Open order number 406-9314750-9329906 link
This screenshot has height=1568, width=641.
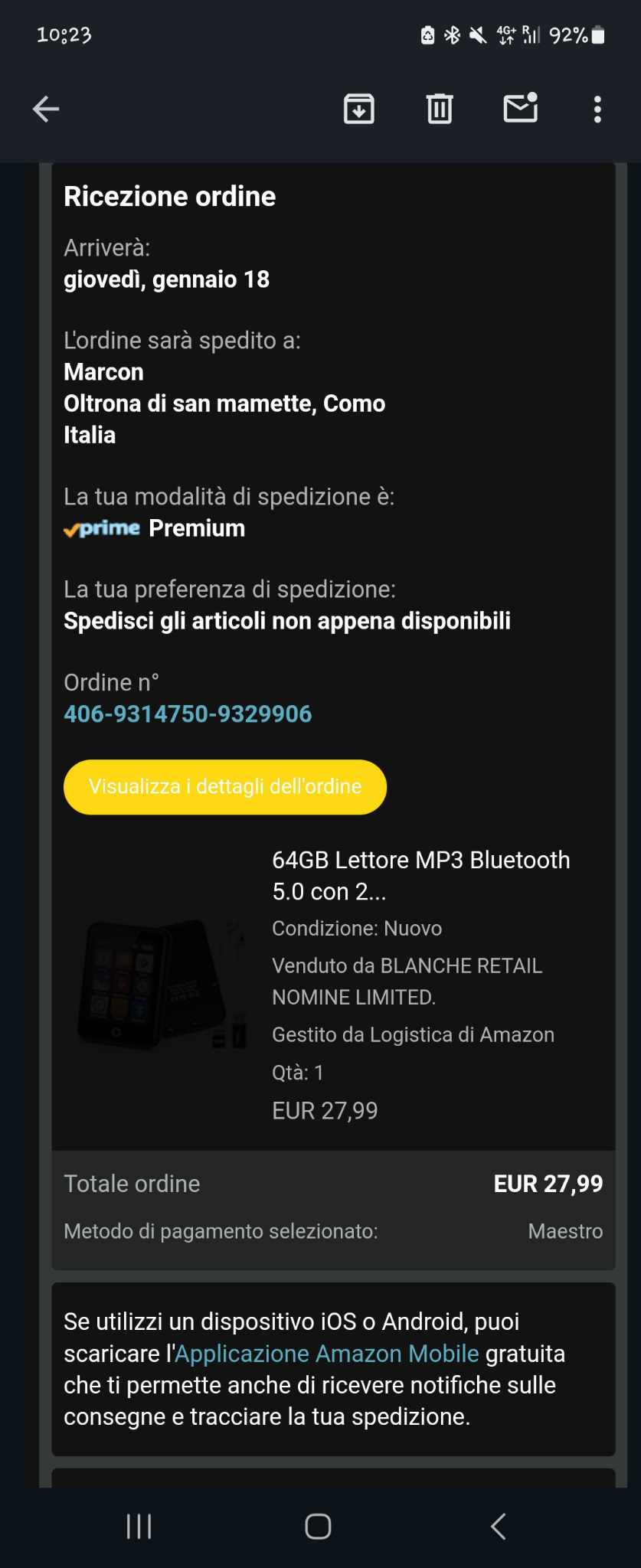click(188, 714)
